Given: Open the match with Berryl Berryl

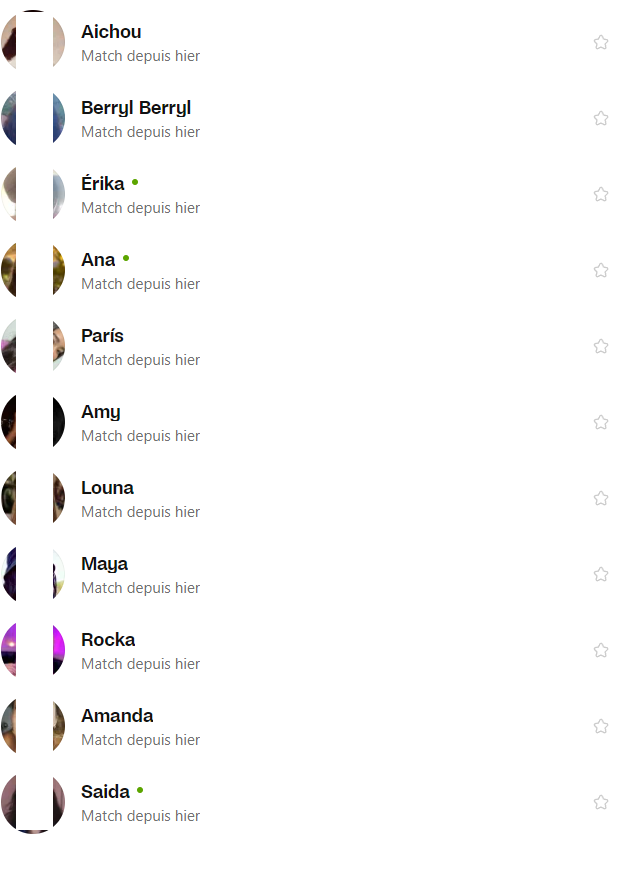Looking at the screenshot, I should [x=136, y=108].
